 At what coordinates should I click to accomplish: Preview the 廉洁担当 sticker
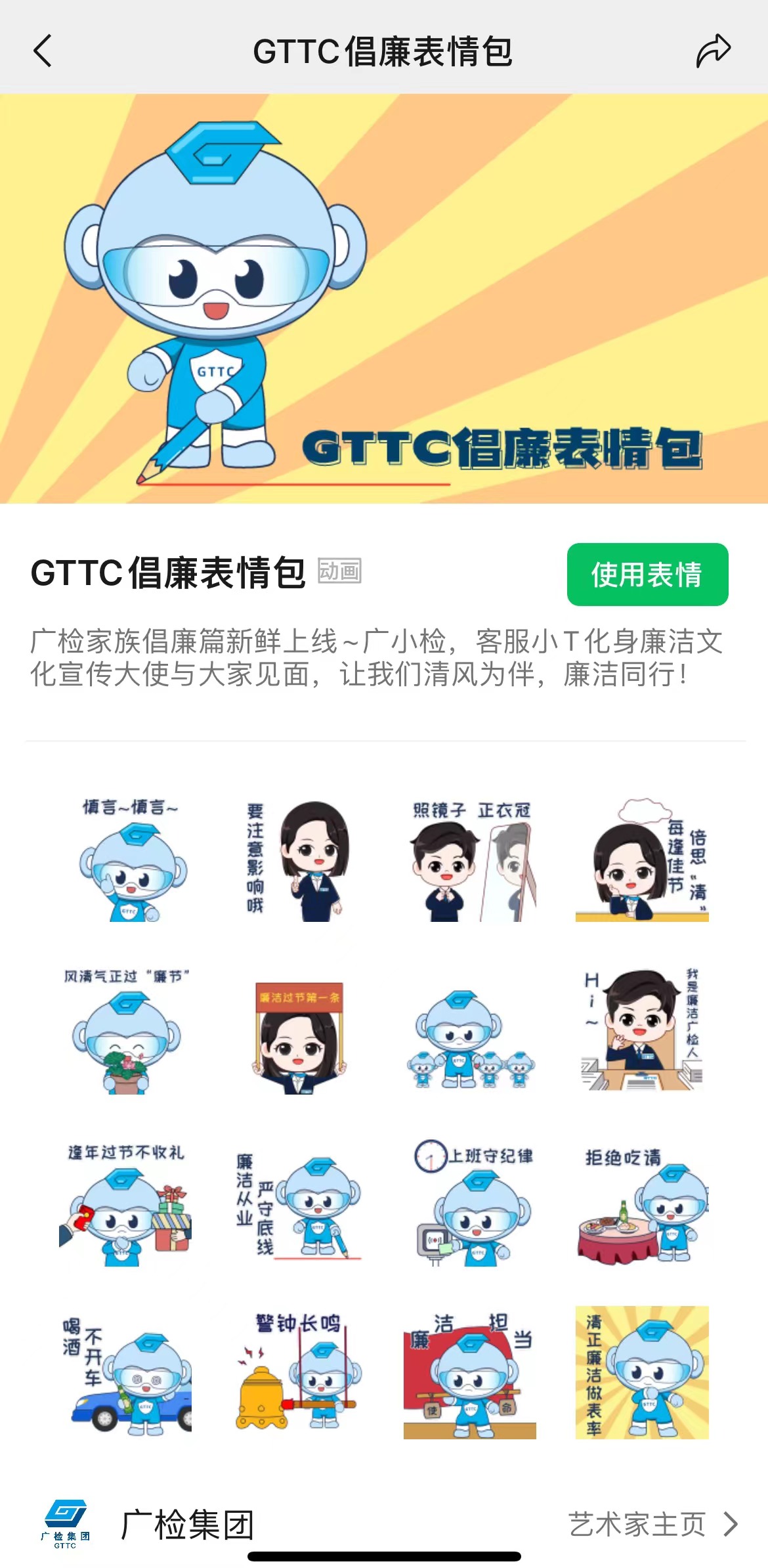point(470,1376)
